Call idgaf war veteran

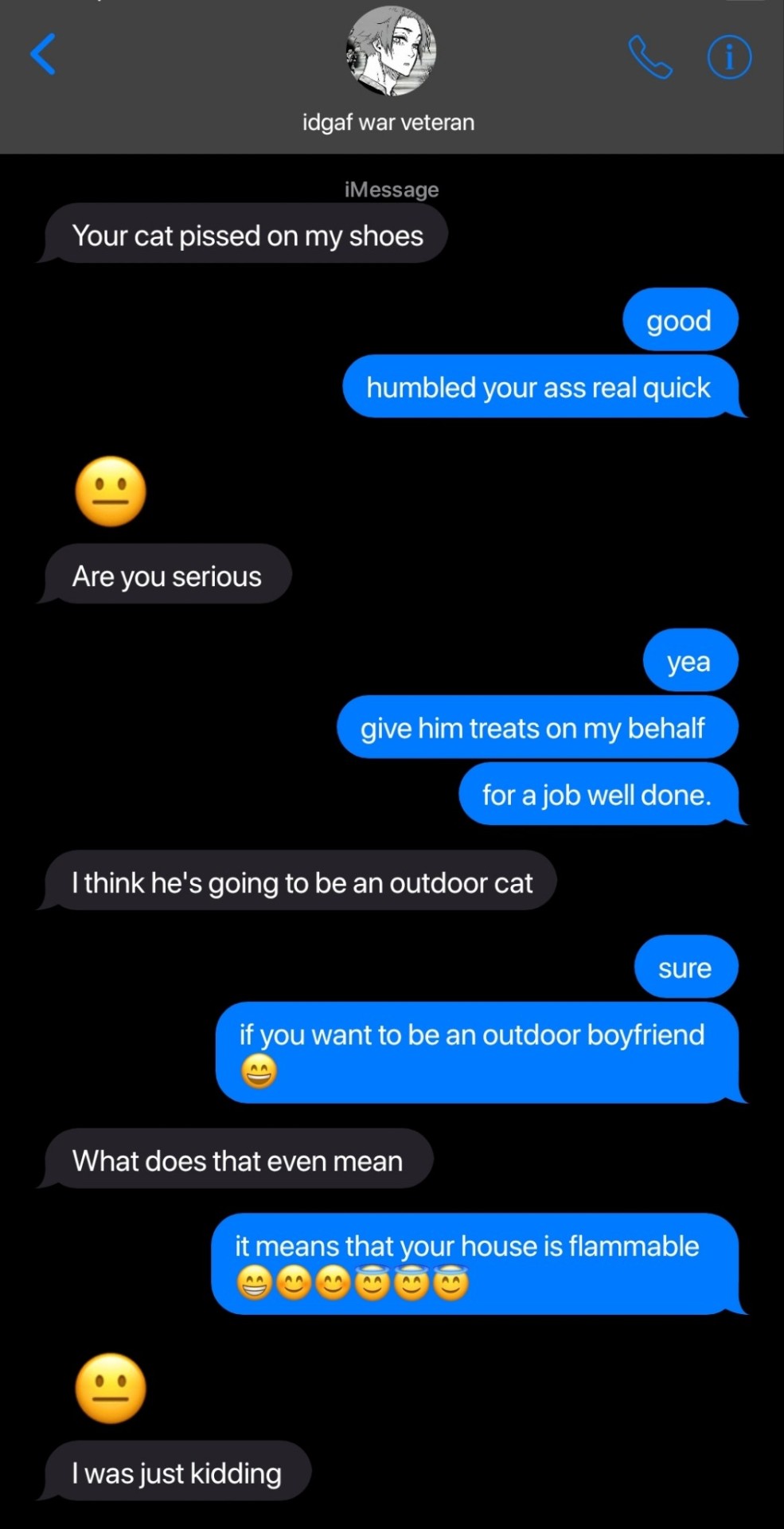649,57
